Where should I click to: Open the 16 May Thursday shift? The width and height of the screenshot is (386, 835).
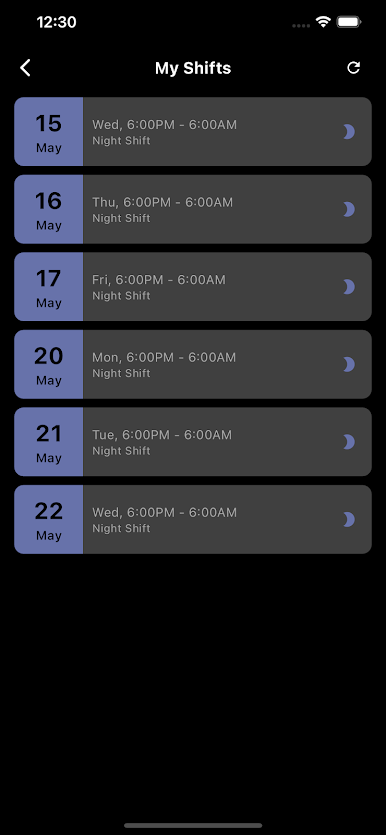[x=193, y=209]
